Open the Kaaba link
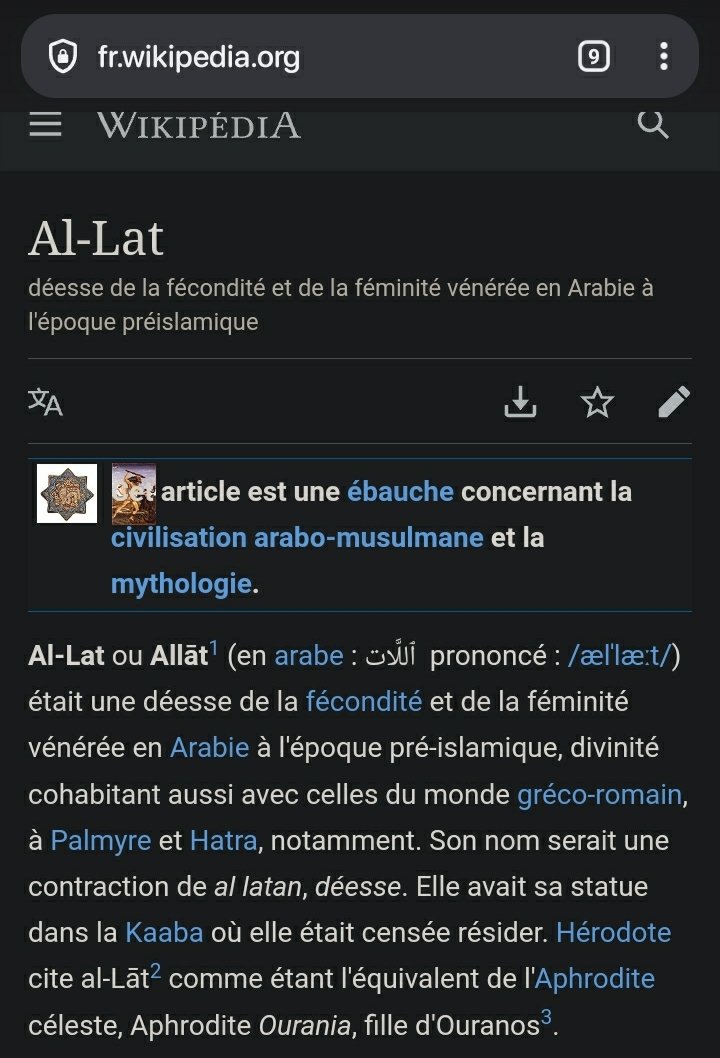720x1058 pixels. (164, 932)
